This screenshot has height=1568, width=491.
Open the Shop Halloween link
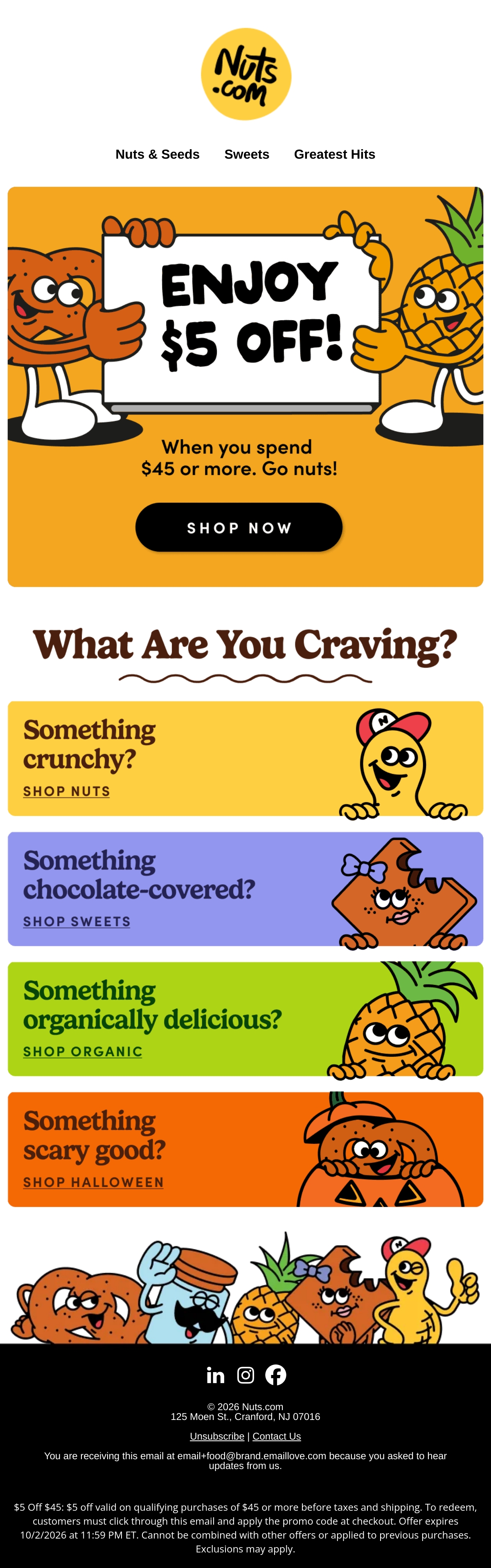[x=93, y=1182]
